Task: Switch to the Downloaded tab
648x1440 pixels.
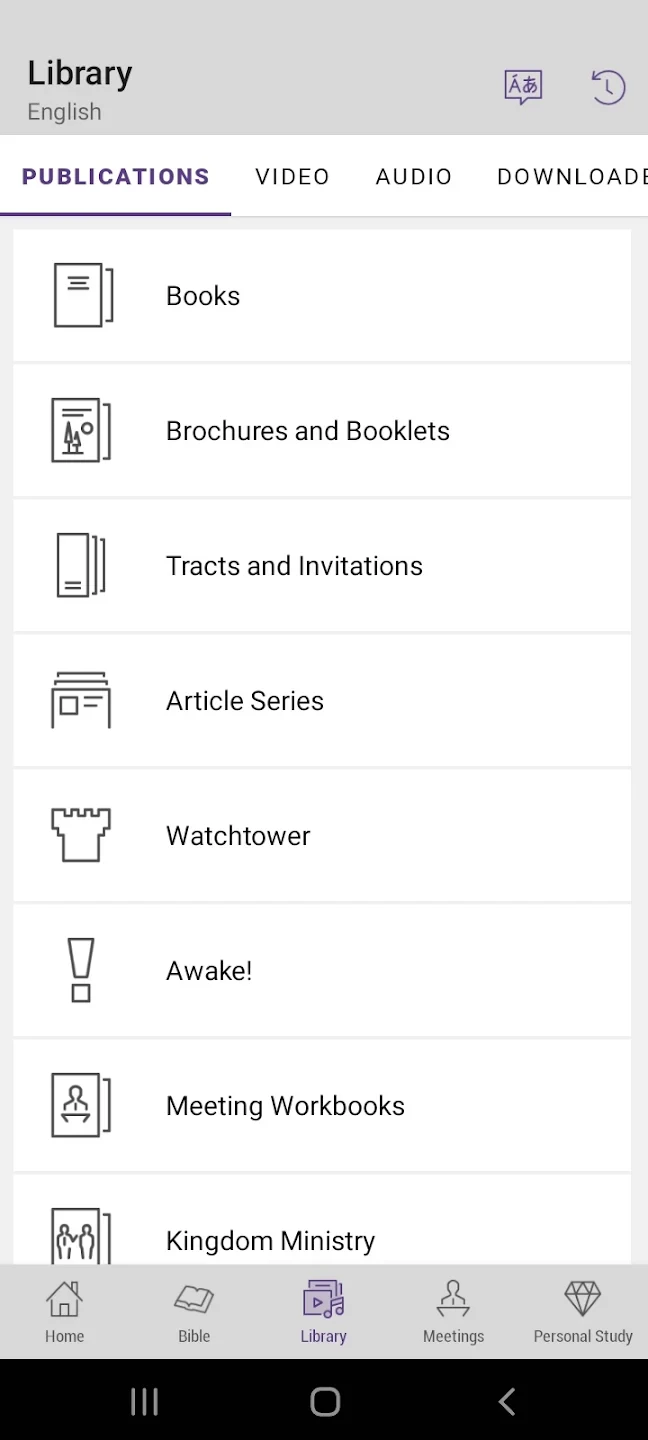Action: coord(571,177)
